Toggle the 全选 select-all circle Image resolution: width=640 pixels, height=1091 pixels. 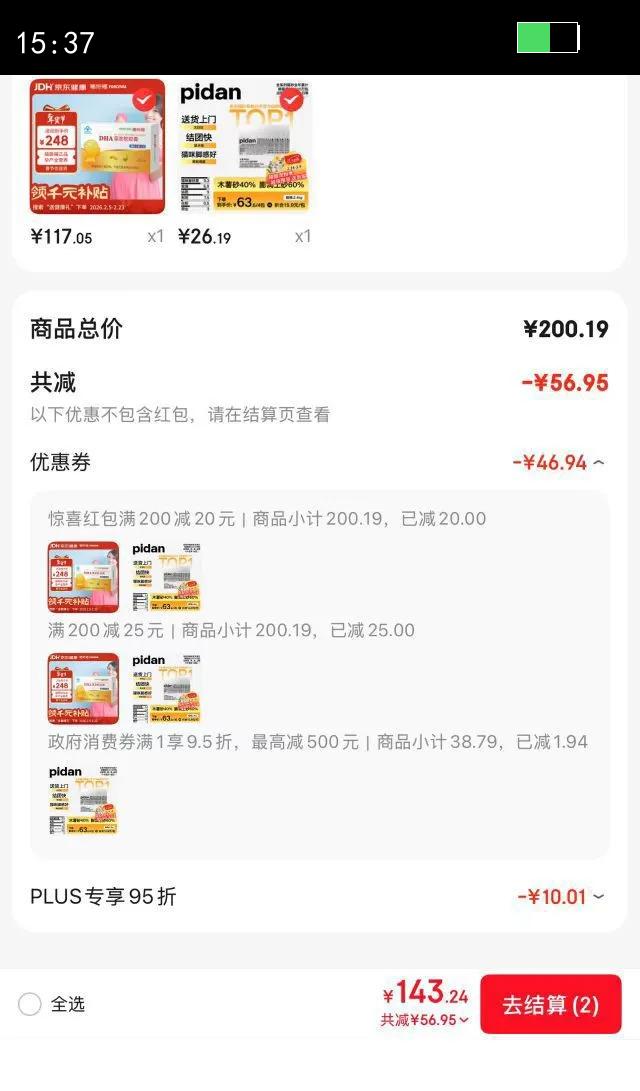click(x=30, y=1004)
